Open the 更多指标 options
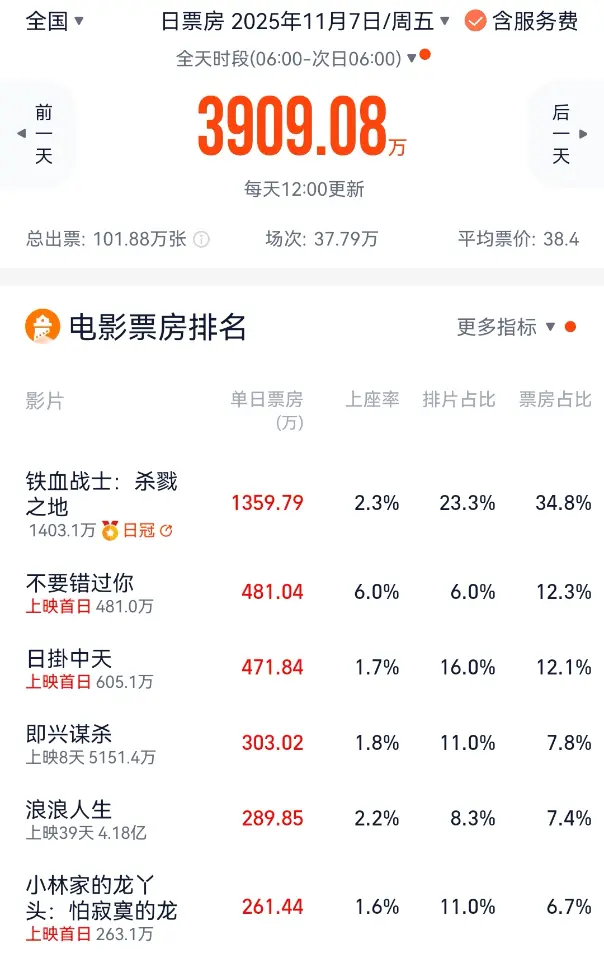The height and width of the screenshot is (954, 604). [506, 327]
